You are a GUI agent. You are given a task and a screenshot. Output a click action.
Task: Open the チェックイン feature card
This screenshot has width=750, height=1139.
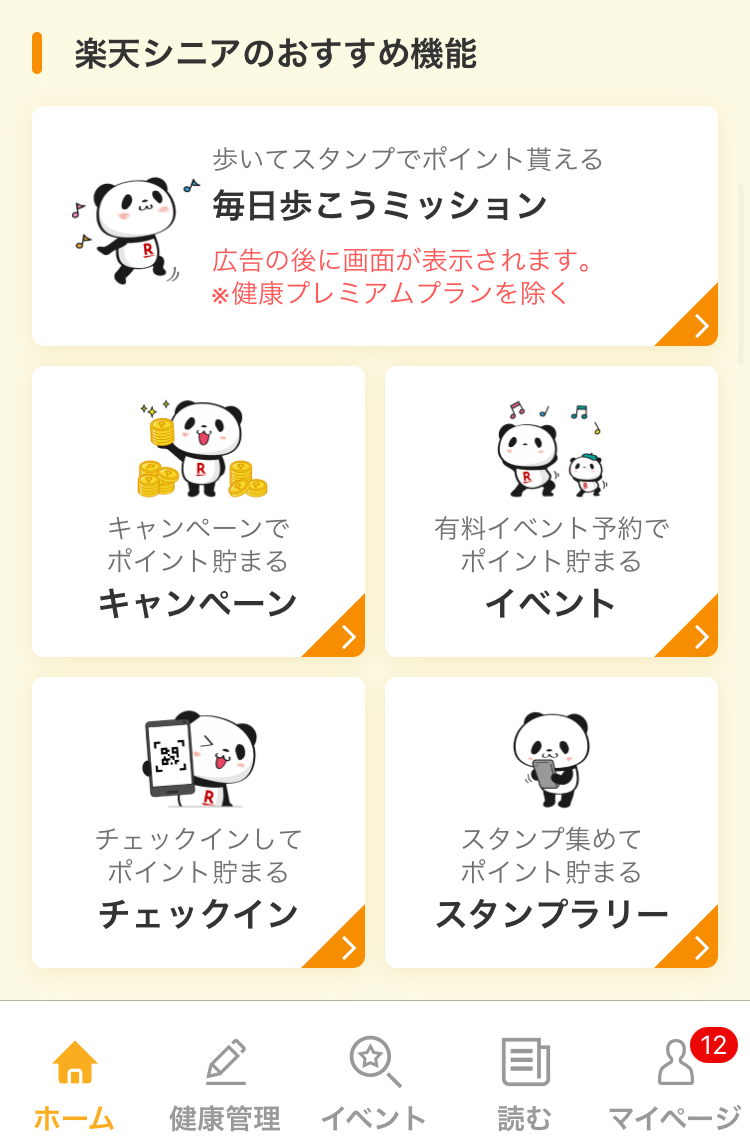(x=198, y=822)
